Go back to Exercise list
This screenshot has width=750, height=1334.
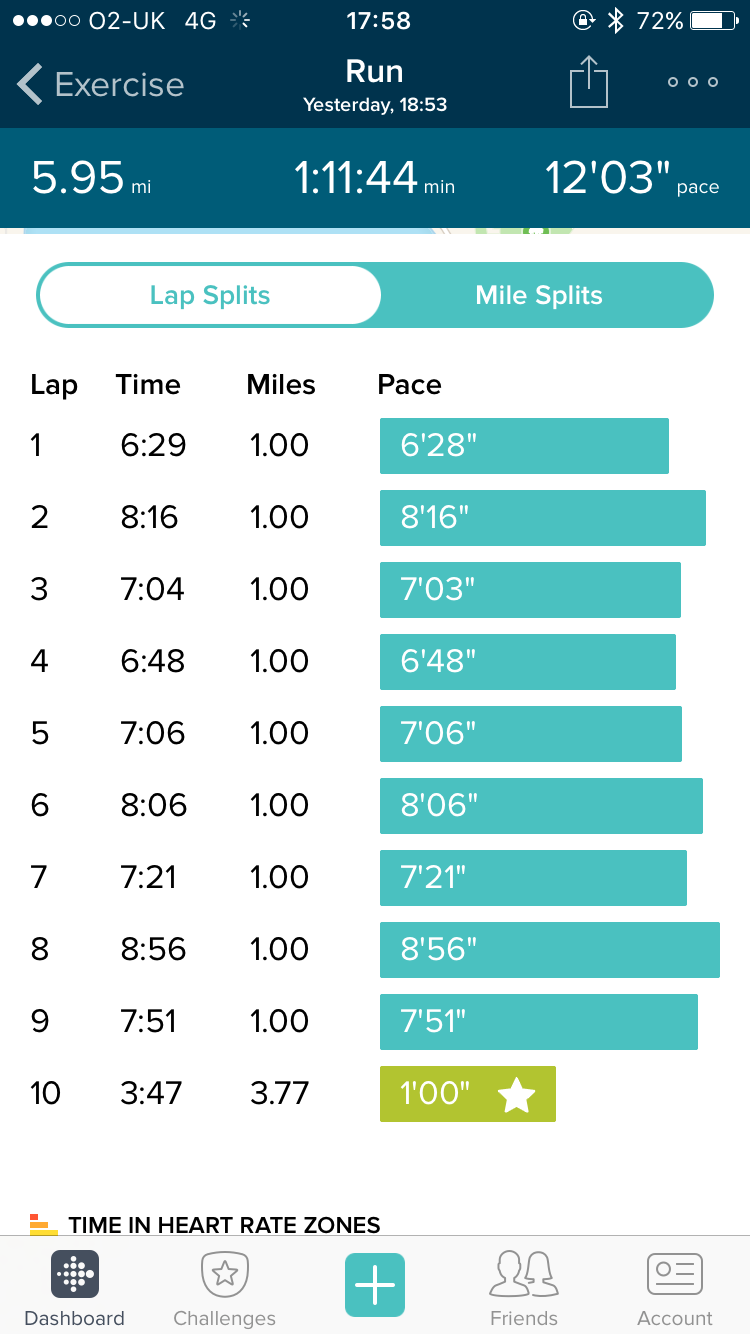pos(100,85)
